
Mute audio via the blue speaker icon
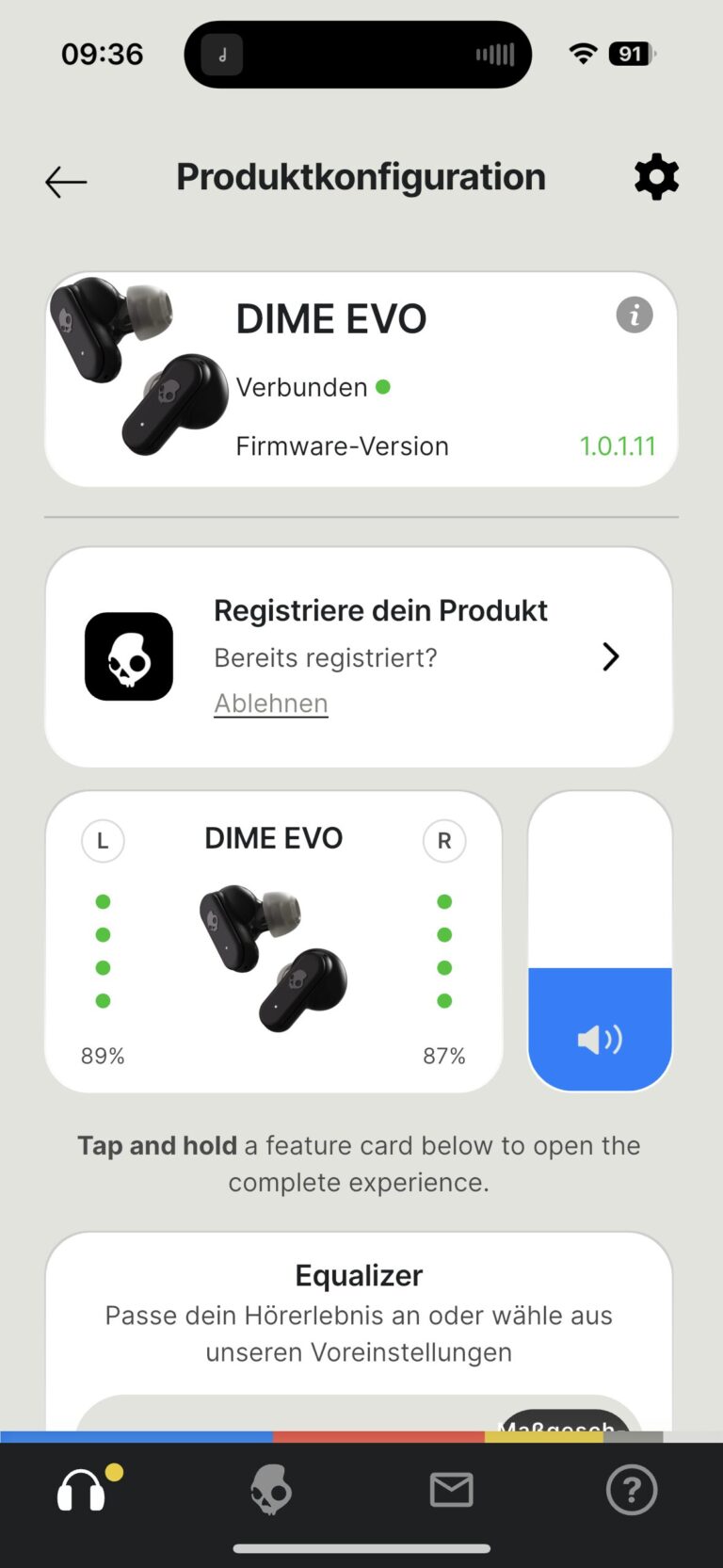[x=600, y=1039]
